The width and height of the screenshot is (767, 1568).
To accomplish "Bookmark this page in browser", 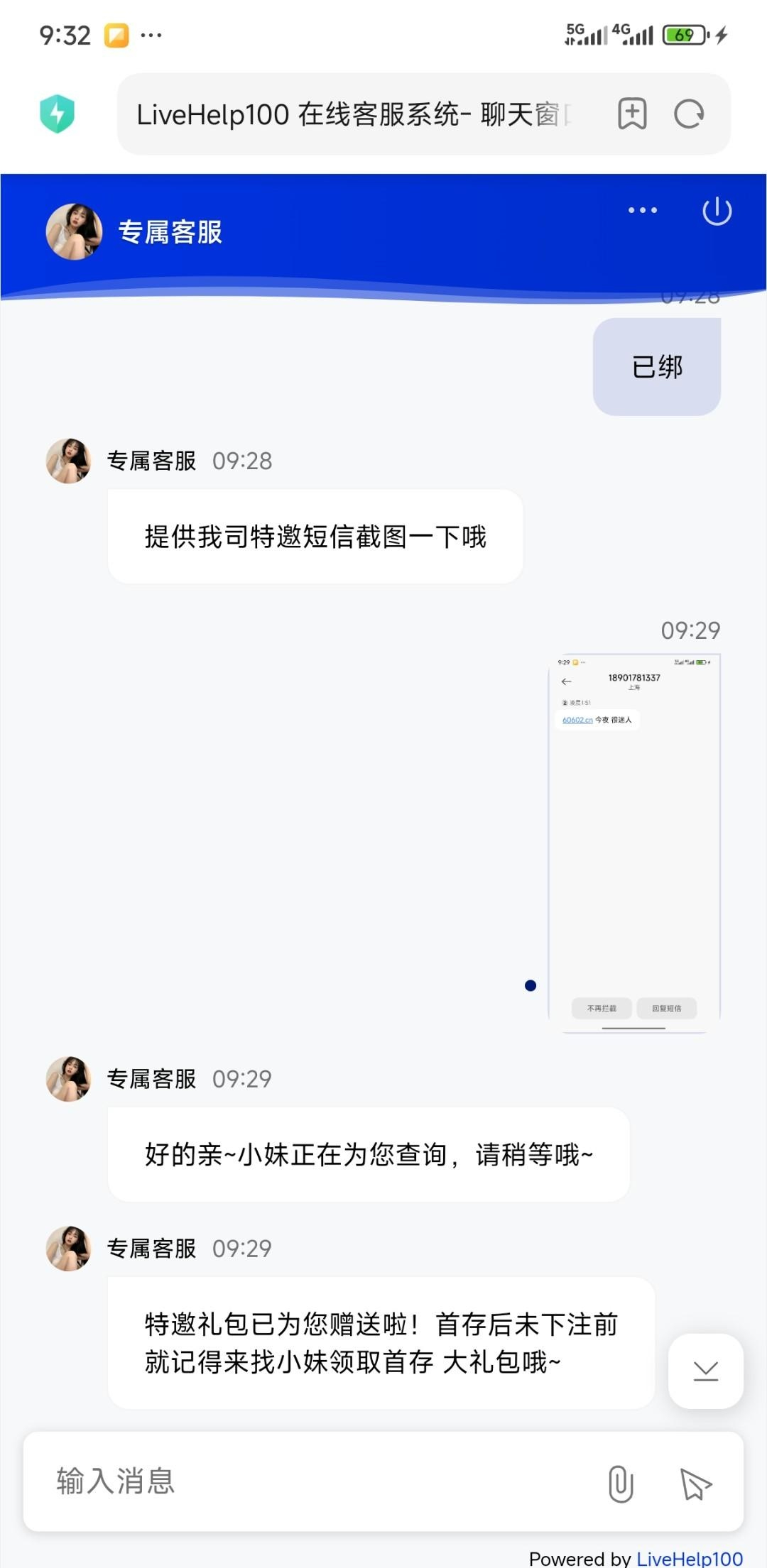I will (x=631, y=114).
